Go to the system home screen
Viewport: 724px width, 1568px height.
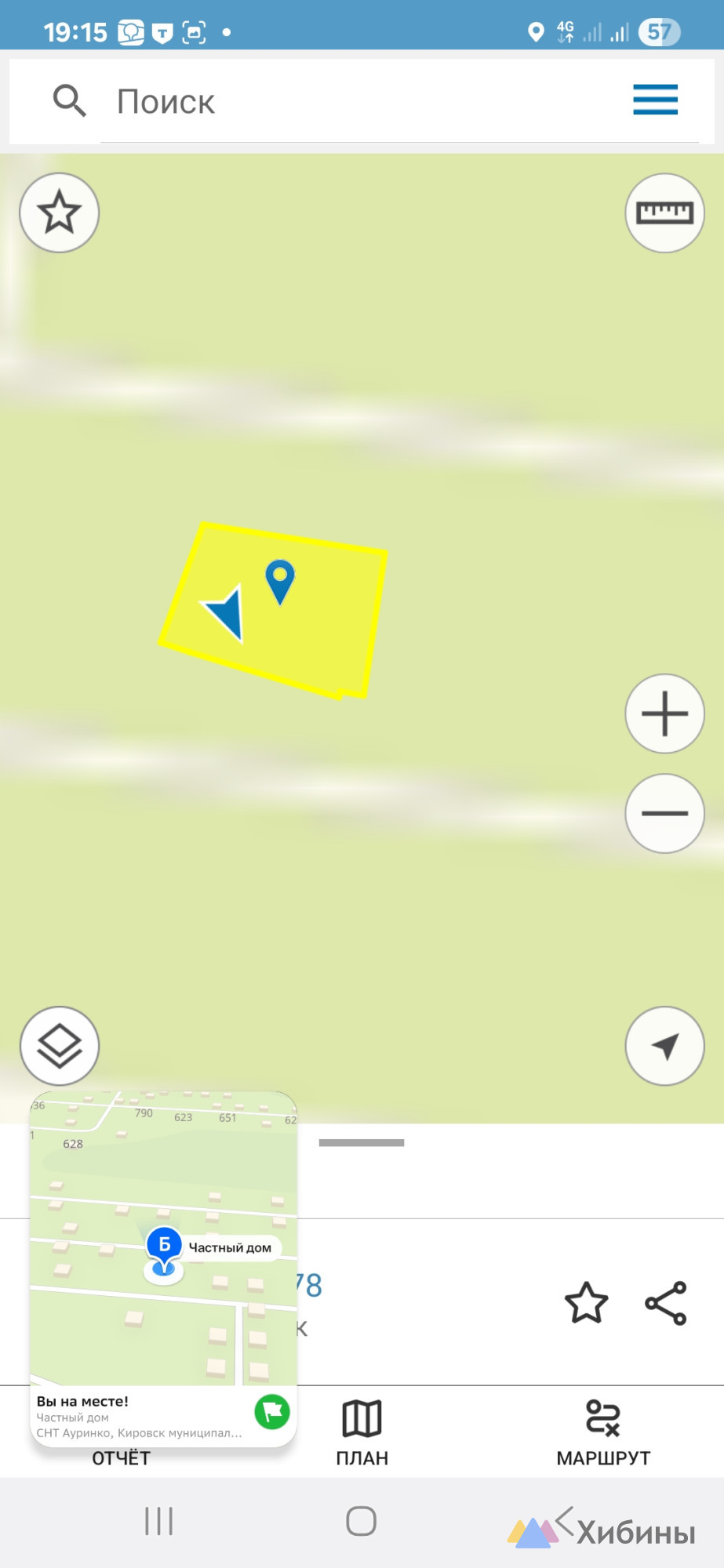click(x=362, y=1522)
